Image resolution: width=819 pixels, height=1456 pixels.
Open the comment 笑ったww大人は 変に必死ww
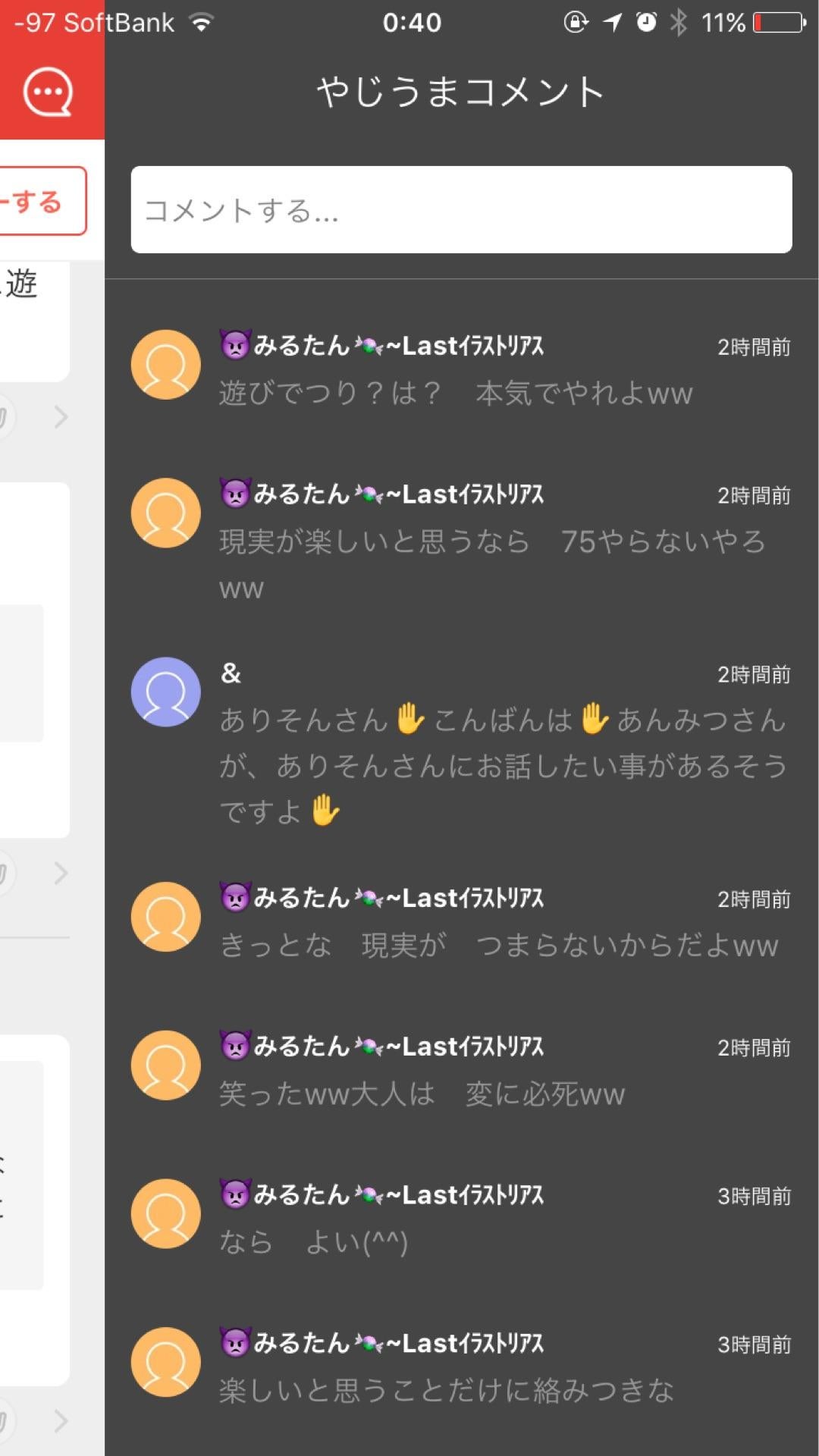pyautogui.click(x=422, y=1094)
